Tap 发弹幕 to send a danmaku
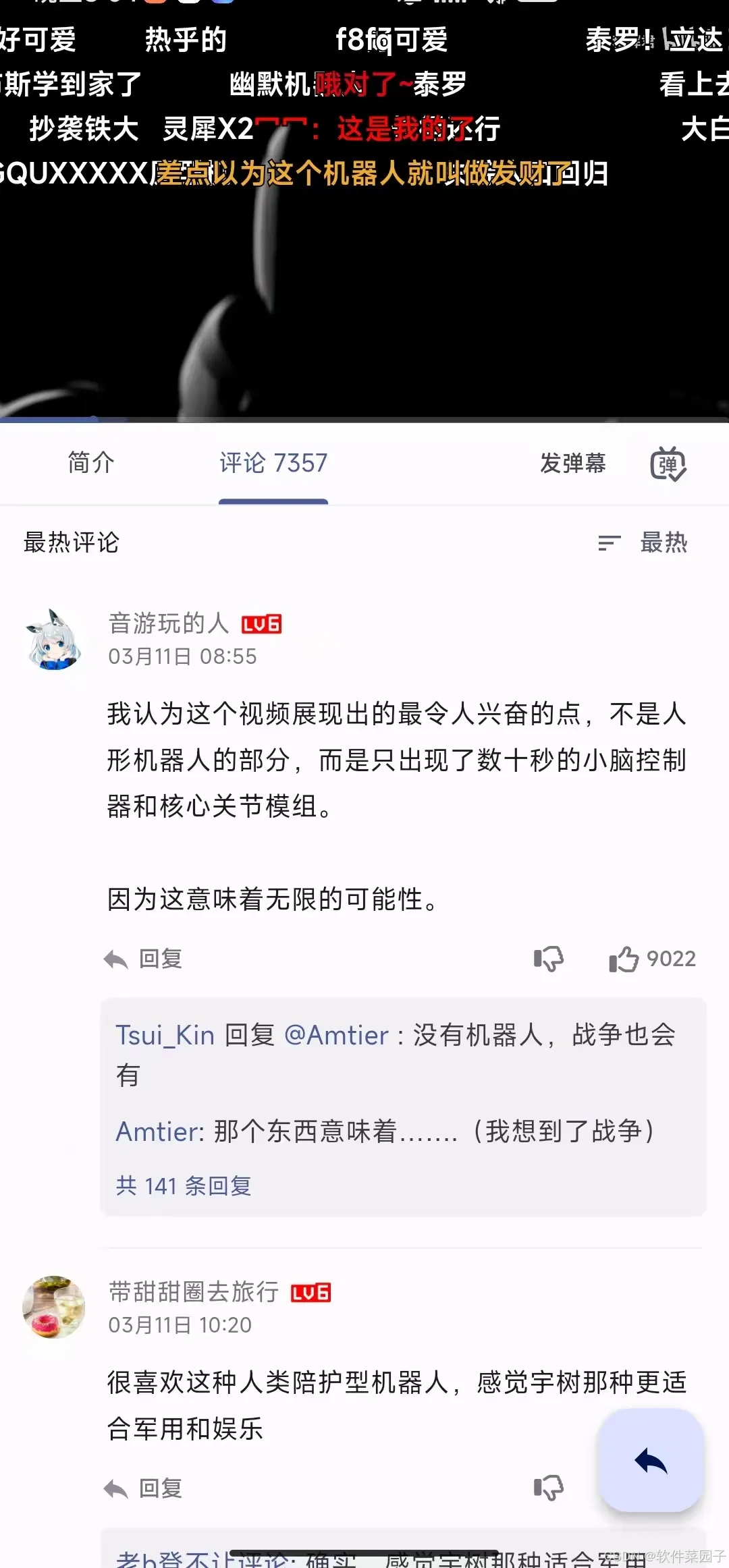The image size is (729, 1568). click(x=573, y=463)
